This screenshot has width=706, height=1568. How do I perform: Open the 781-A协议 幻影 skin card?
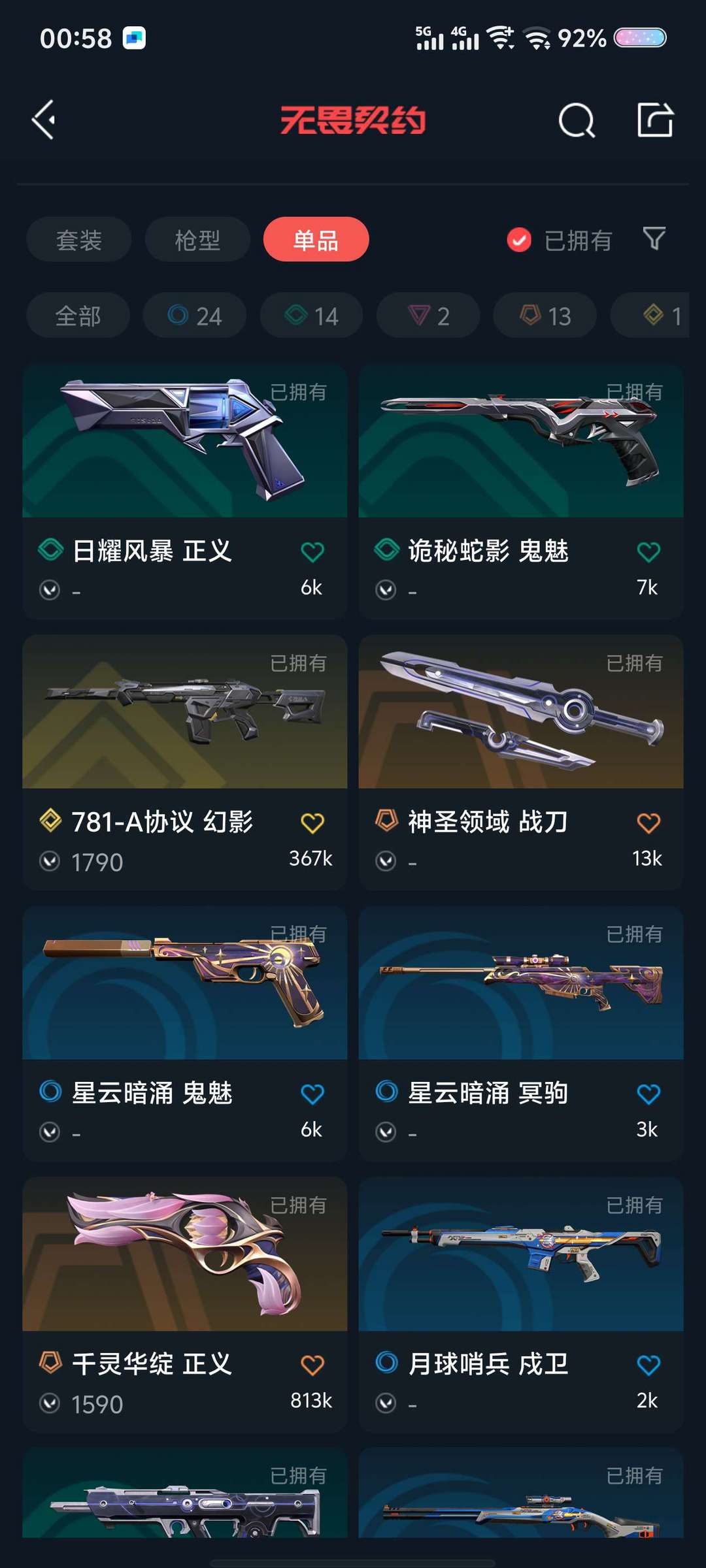185,762
